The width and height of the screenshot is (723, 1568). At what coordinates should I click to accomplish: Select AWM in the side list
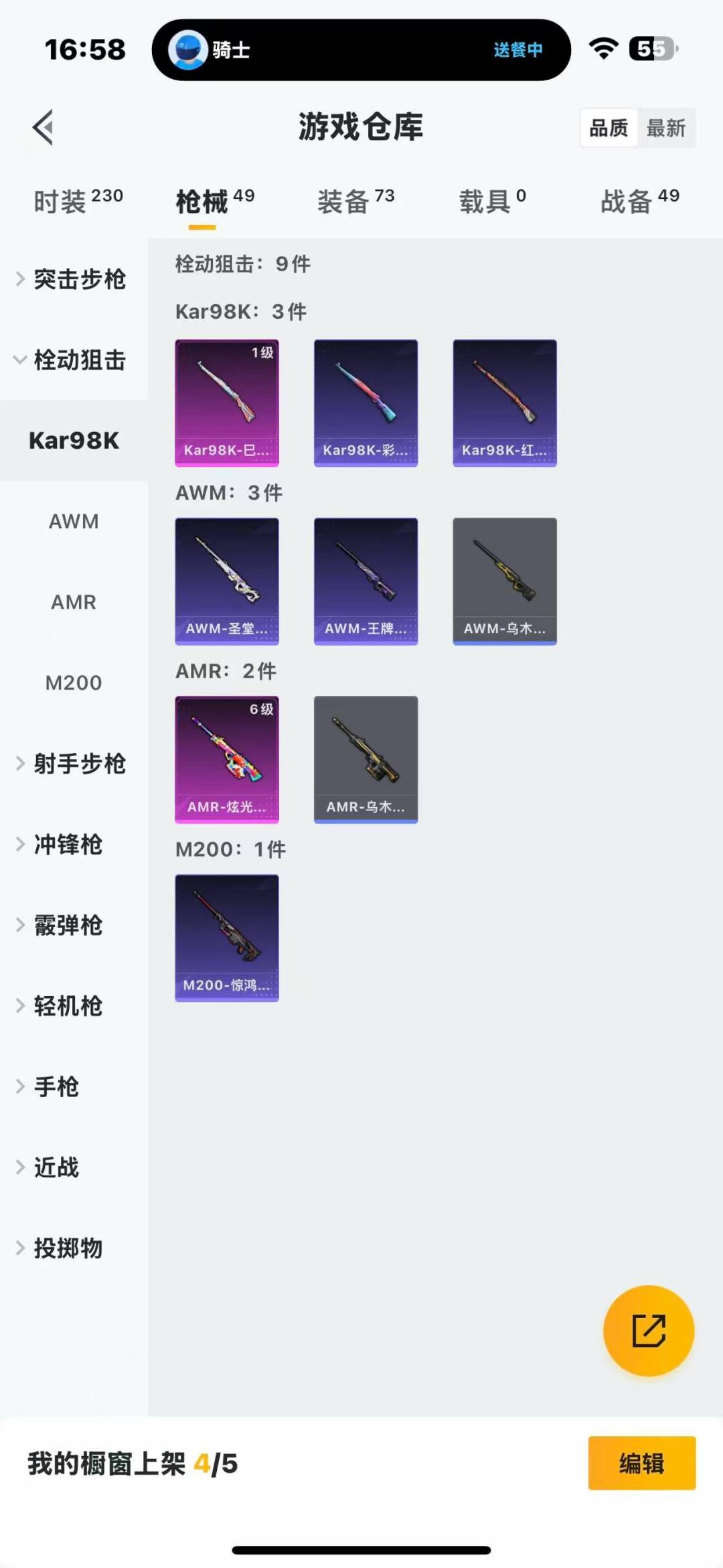click(x=74, y=521)
